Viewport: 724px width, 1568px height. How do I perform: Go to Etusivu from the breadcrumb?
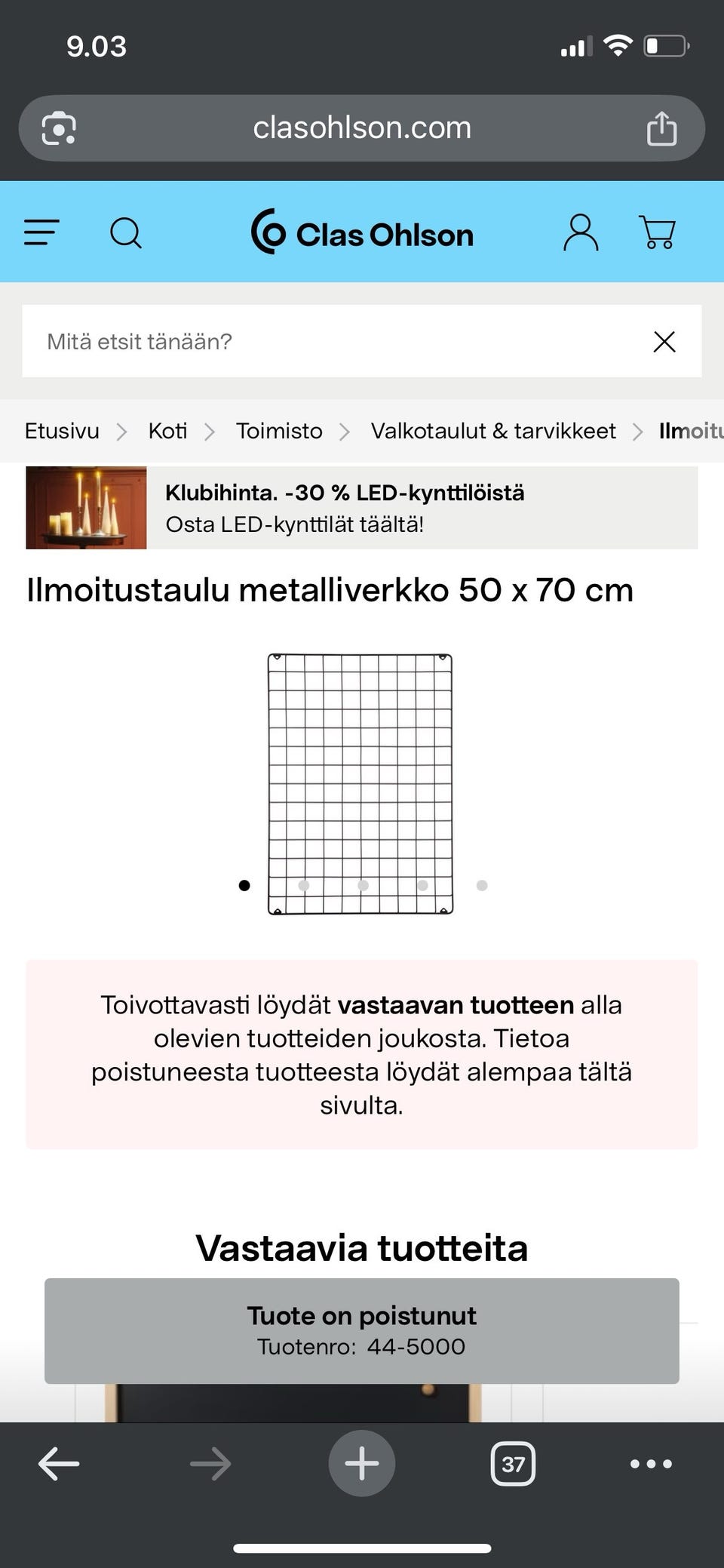[x=62, y=431]
